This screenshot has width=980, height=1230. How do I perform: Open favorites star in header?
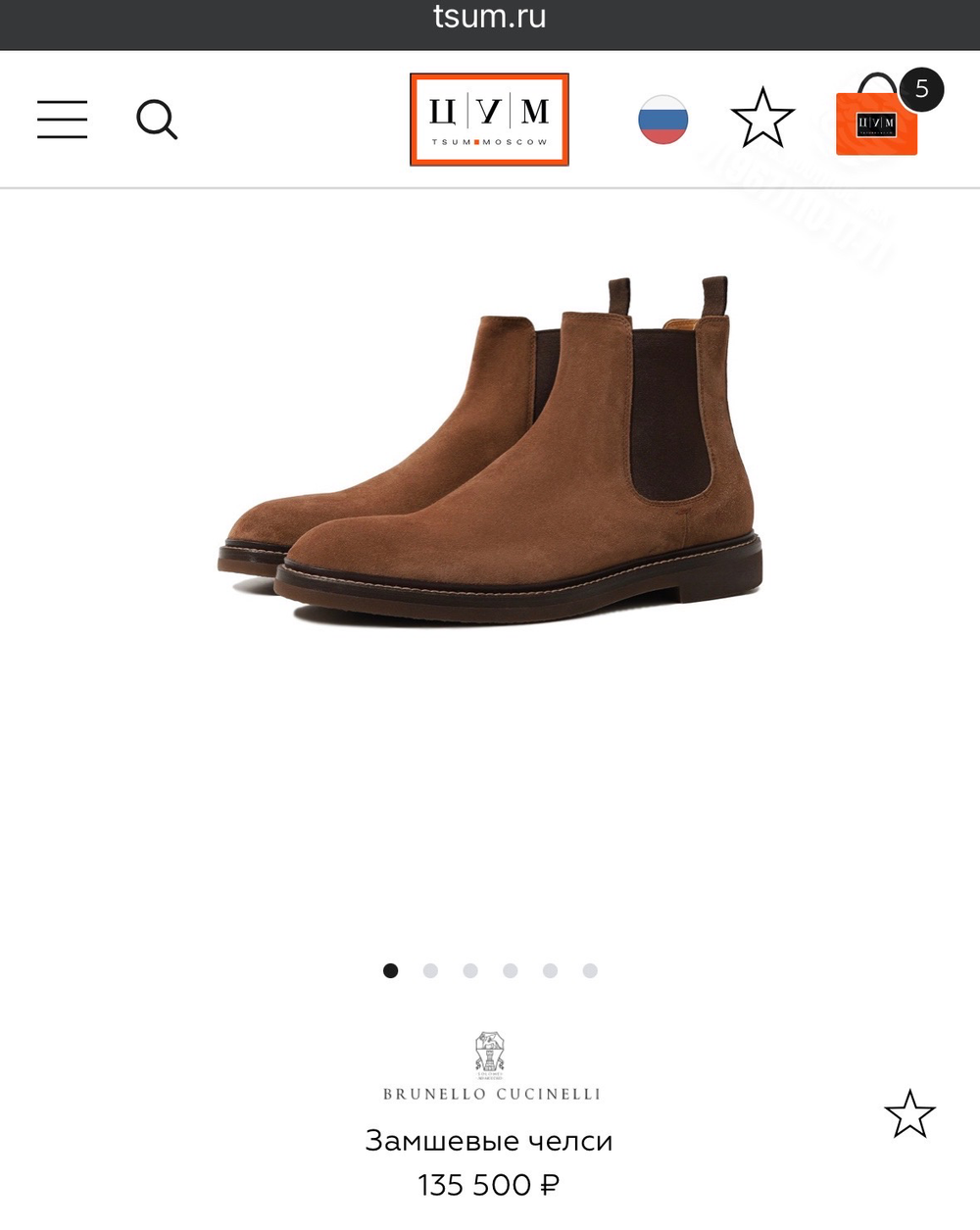(x=762, y=119)
